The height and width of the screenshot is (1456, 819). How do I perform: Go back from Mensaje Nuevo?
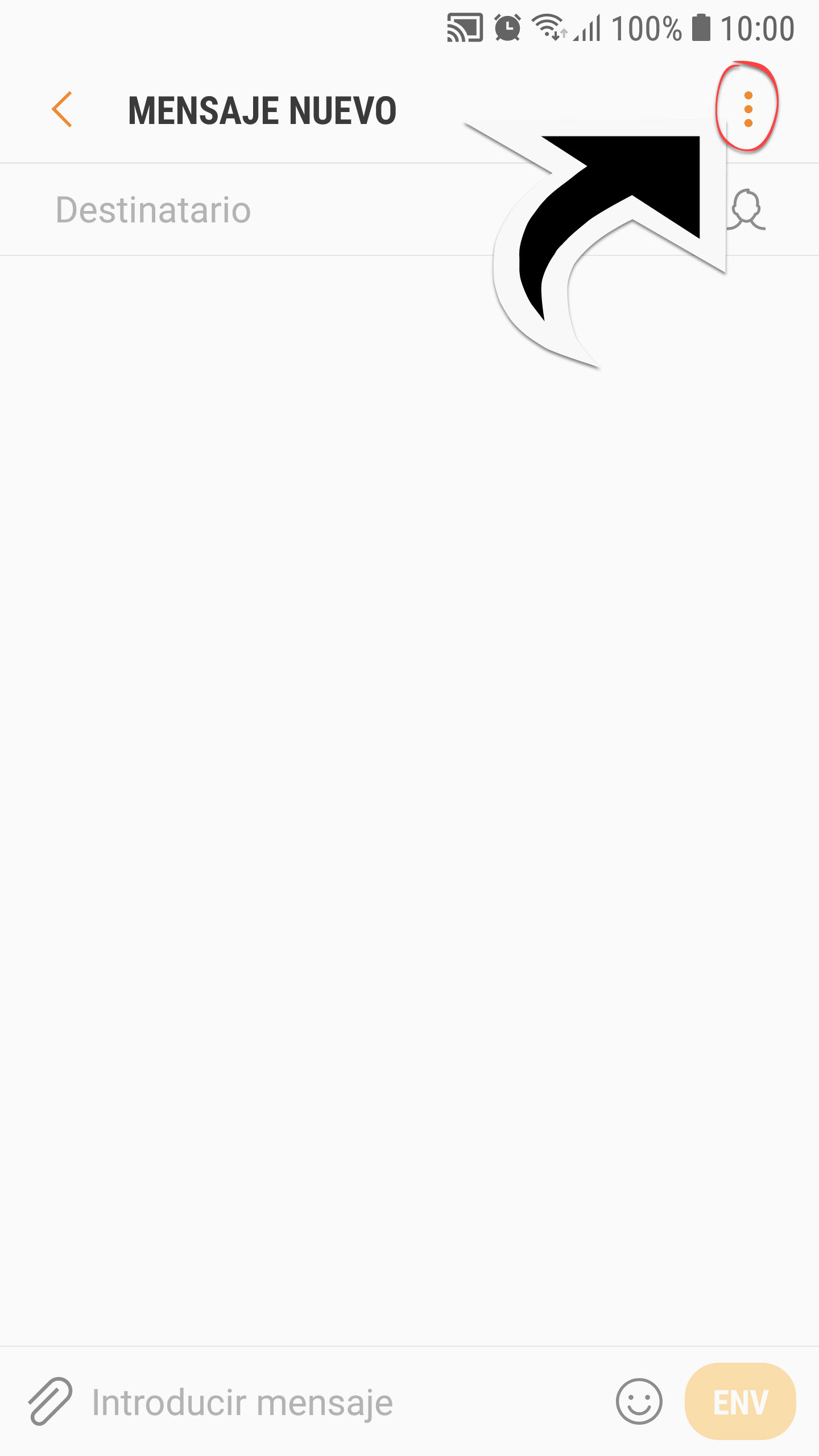[61, 109]
